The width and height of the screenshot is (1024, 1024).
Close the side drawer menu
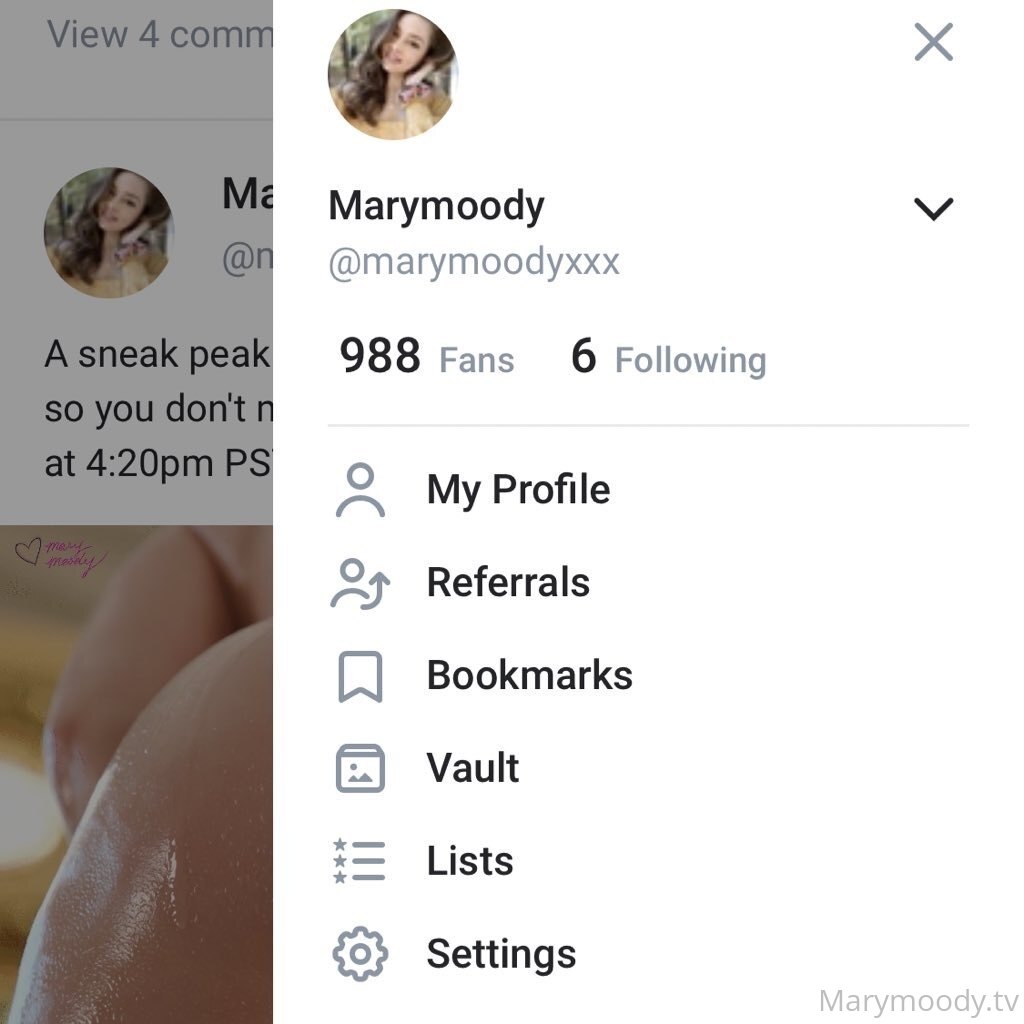click(x=933, y=43)
